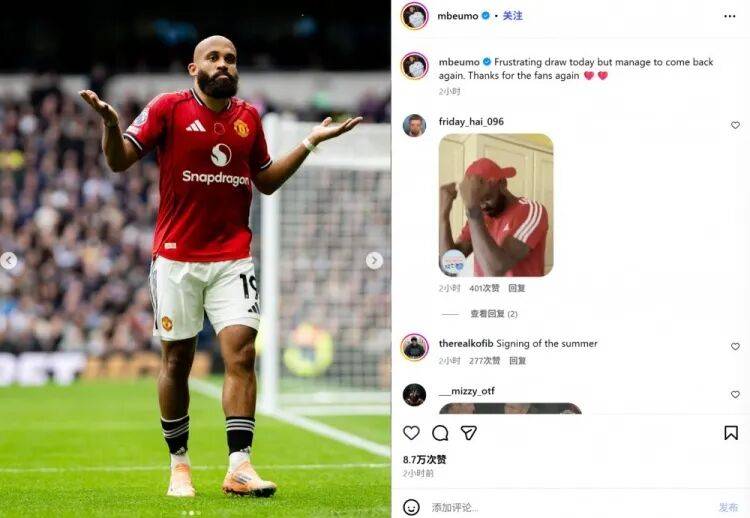Go to the previous photo in carousel
Screen dimensions: 750x518
click(9, 261)
